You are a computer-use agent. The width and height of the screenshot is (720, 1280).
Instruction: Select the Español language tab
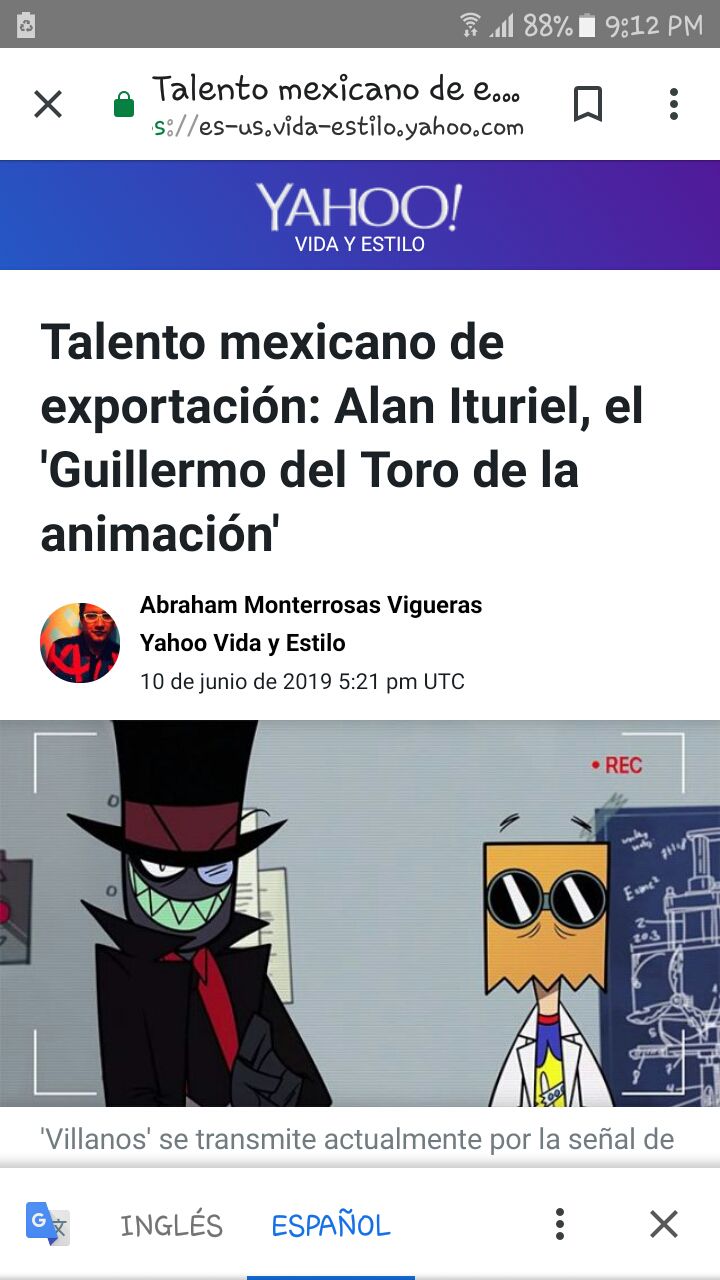tap(331, 1225)
